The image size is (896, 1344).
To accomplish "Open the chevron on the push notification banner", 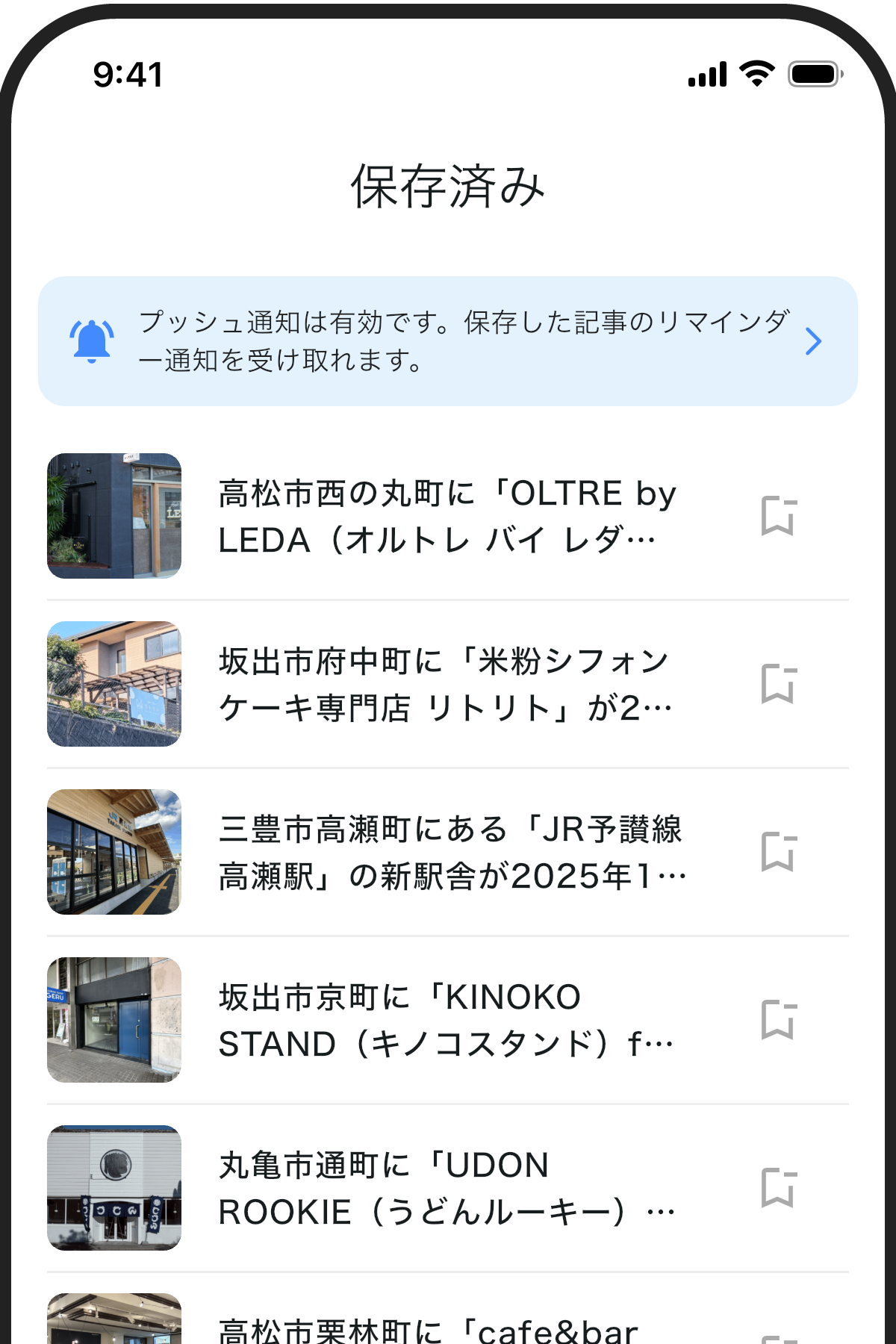I will [x=814, y=340].
